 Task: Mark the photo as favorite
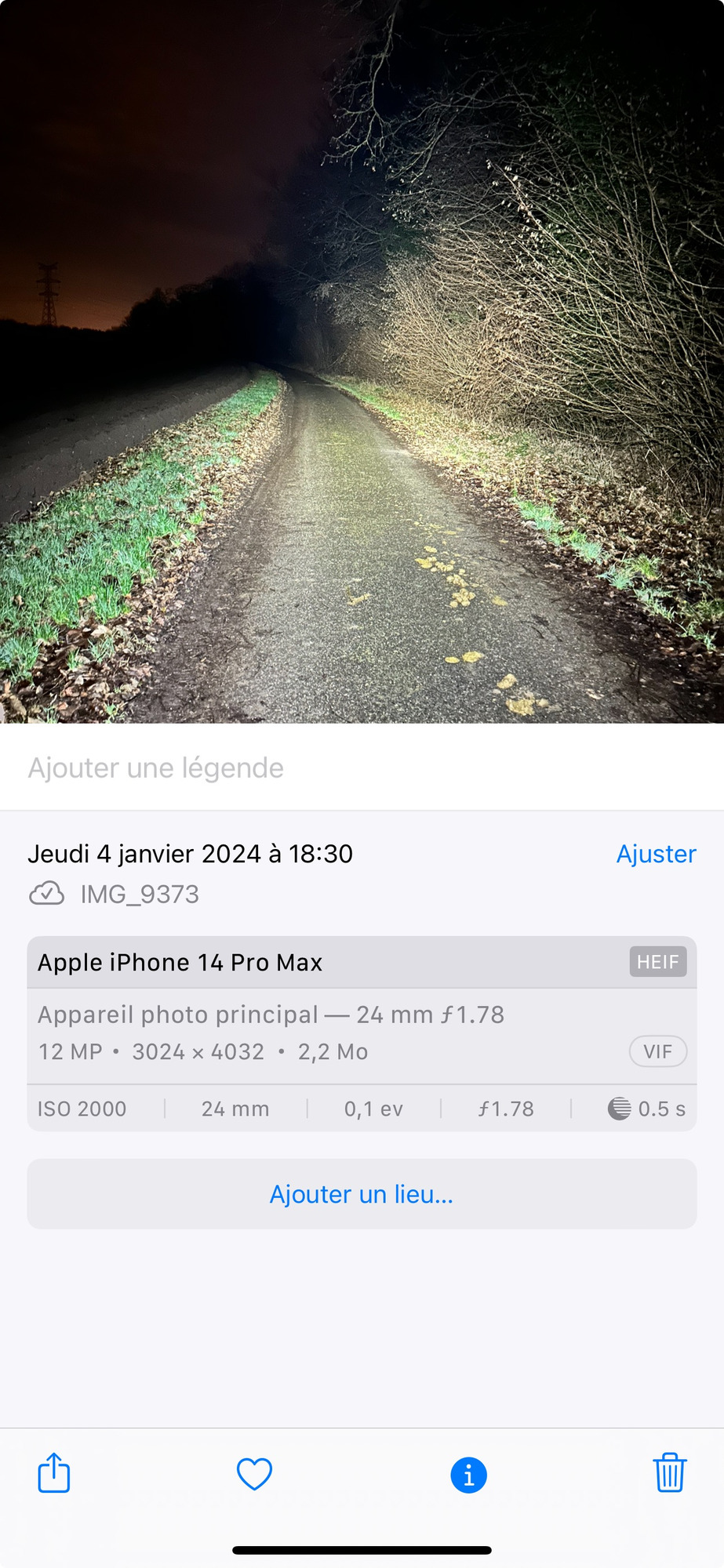point(254,1474)
